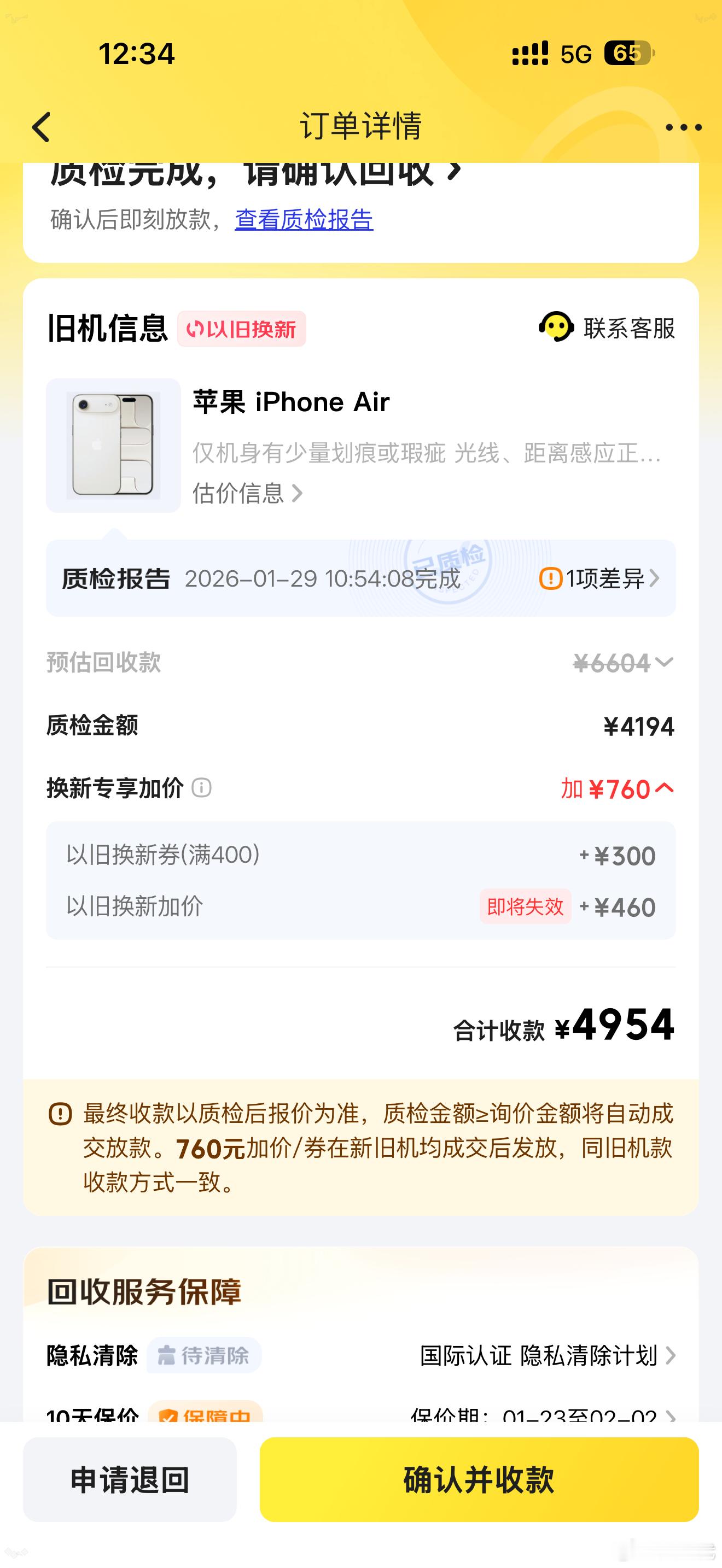Open the 质检报告 differences via its chevron
The height and width of the screenshot is (1568, 722).
[x=656, y=580]
